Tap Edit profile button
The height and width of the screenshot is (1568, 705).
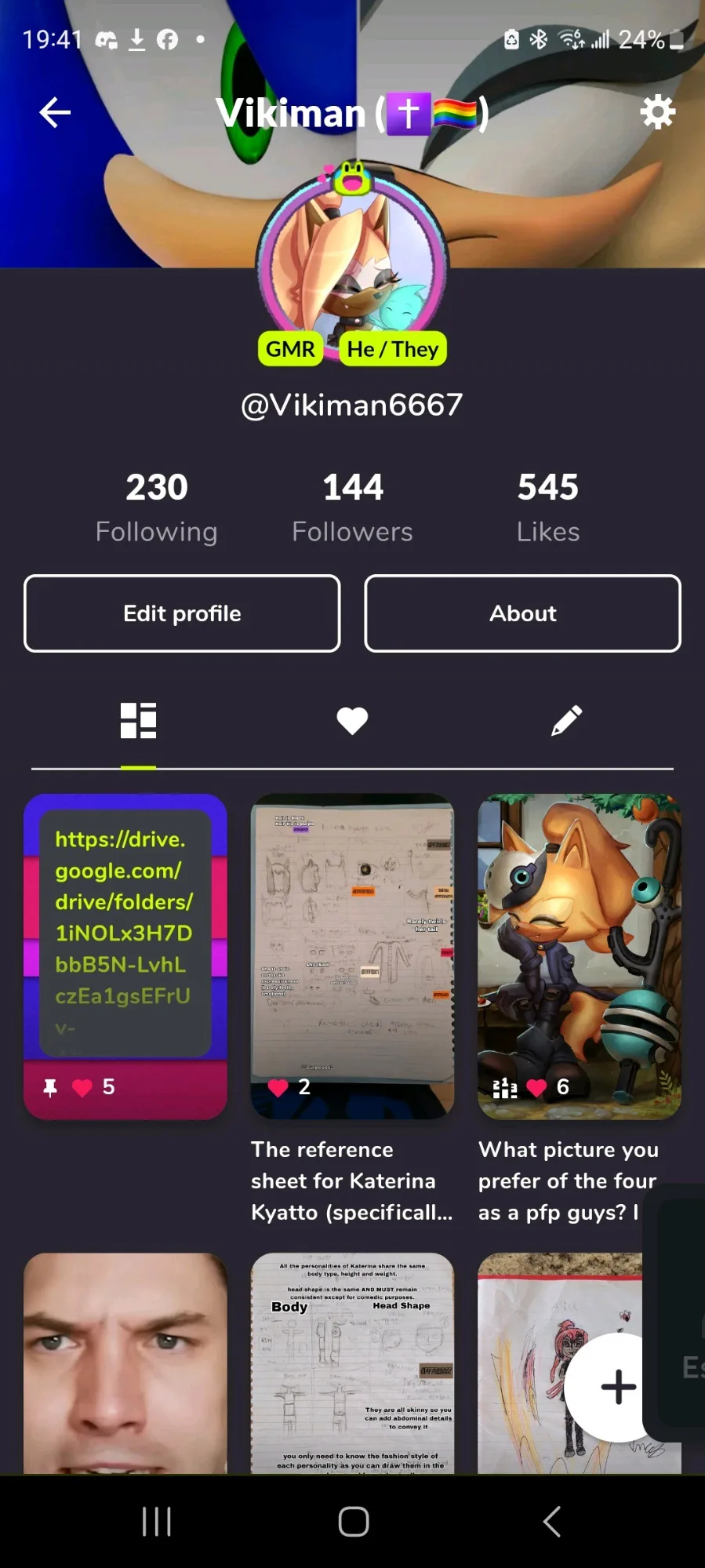click(182, 613)
